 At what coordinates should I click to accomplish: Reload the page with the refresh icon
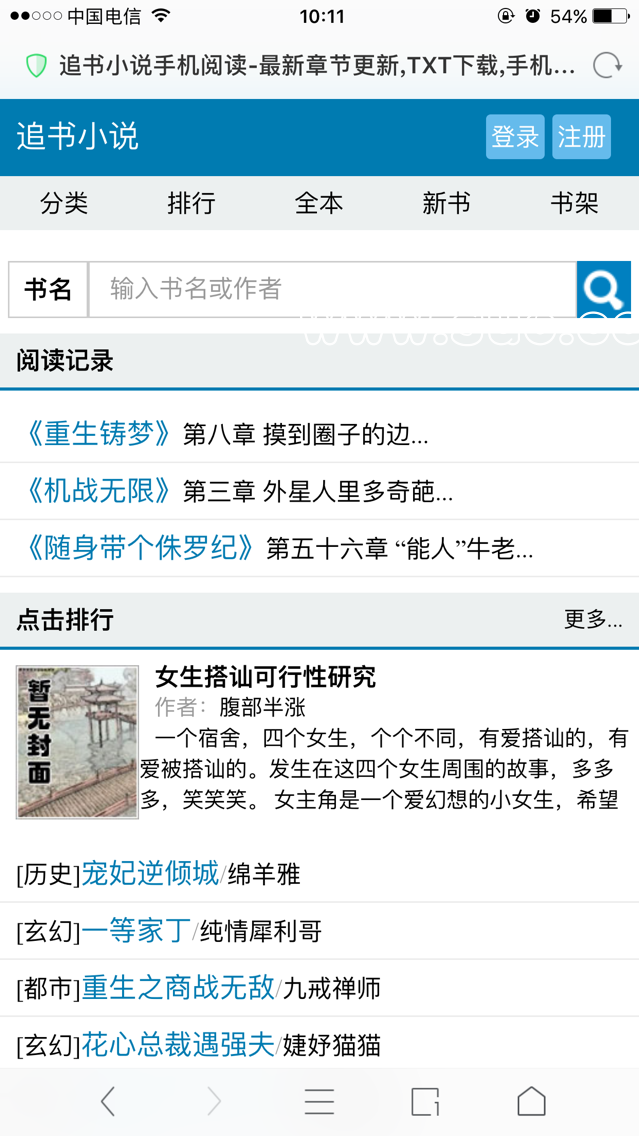(x=607, y=67)
